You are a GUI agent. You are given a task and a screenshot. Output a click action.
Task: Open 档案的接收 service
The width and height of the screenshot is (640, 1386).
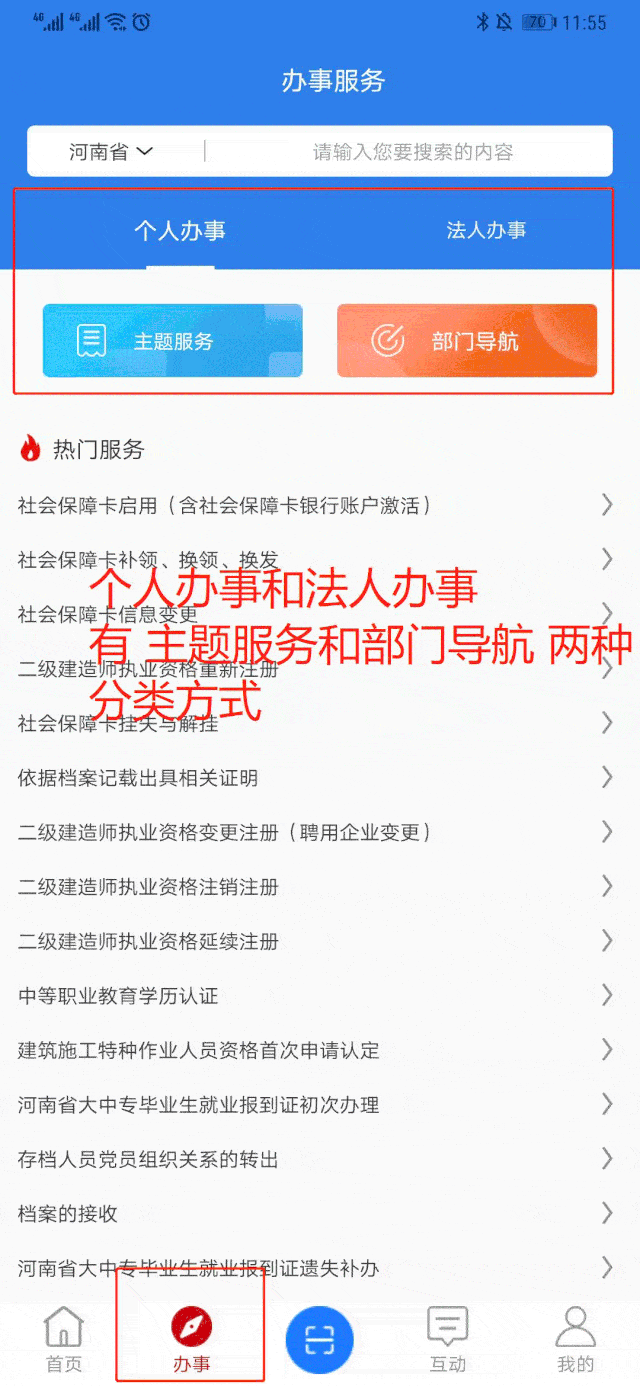click(x=68, y=1214)
